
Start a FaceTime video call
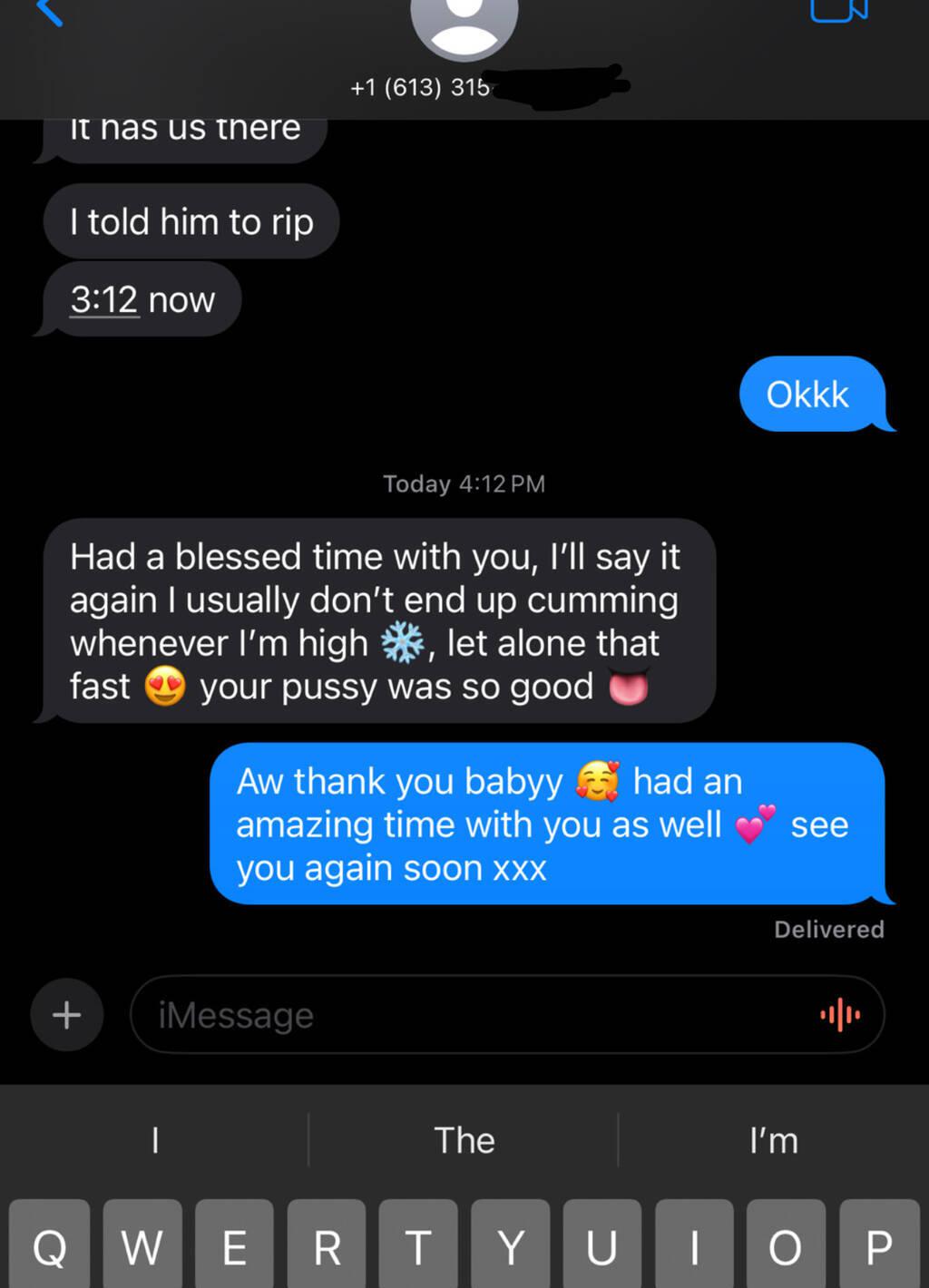(838, 9)
